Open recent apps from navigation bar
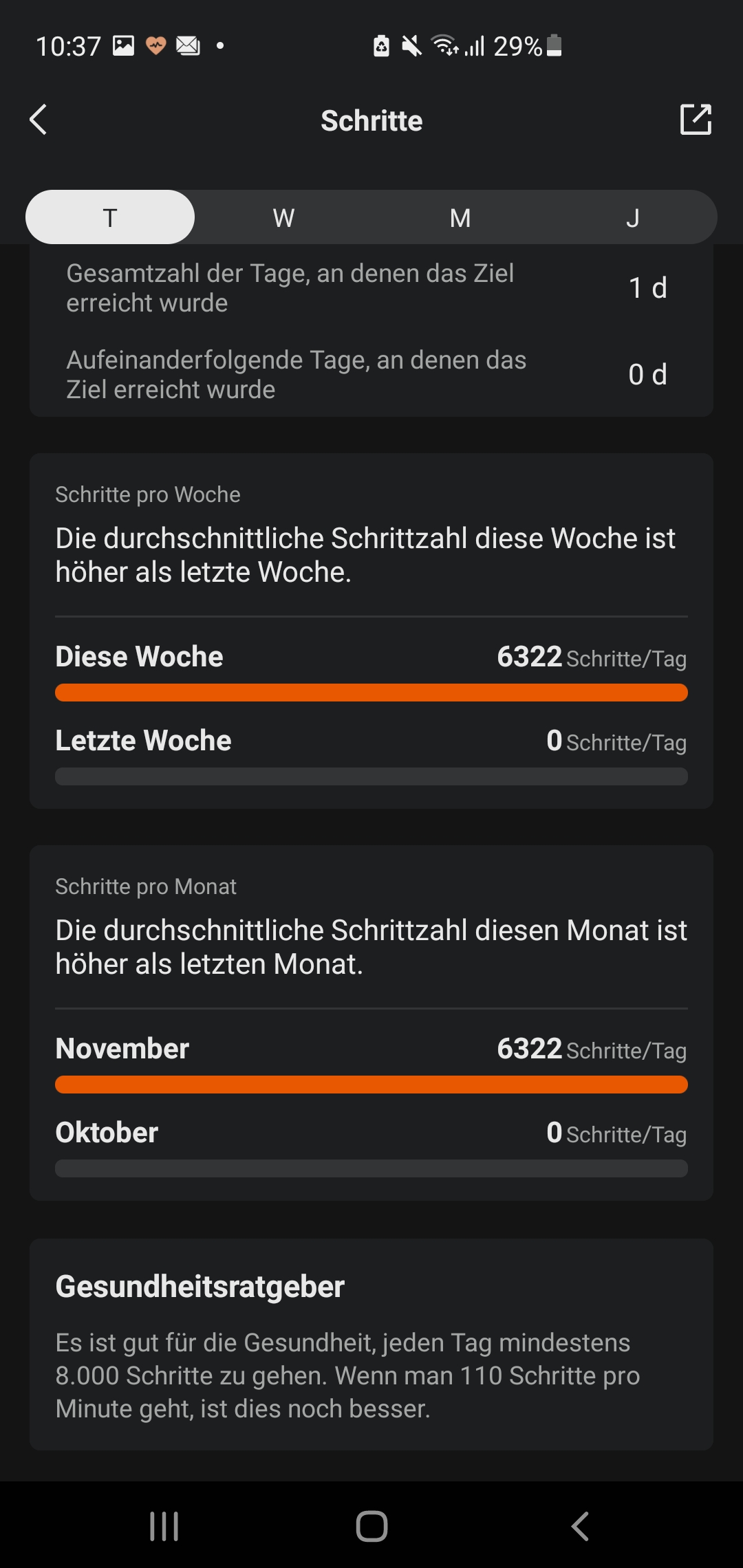 (164, 1526)
